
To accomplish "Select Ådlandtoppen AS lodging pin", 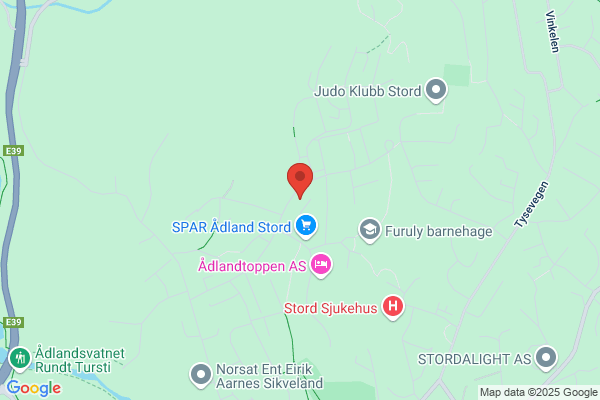I will pyautogui.click(x=321, y=265).
